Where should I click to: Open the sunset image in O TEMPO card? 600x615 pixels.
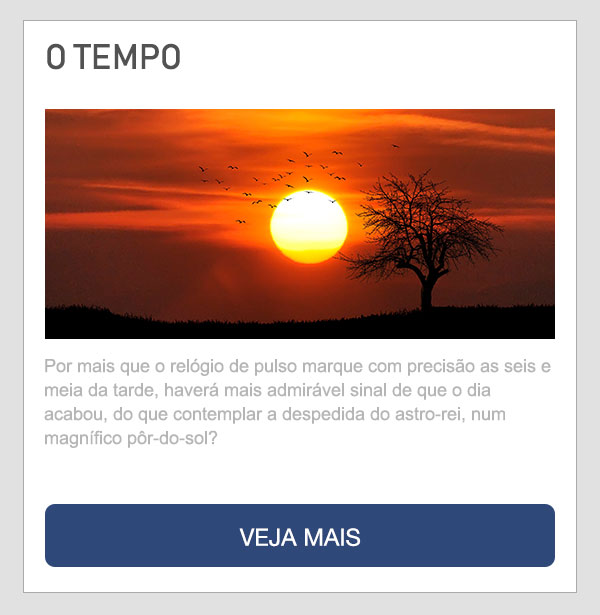[300, 224]
